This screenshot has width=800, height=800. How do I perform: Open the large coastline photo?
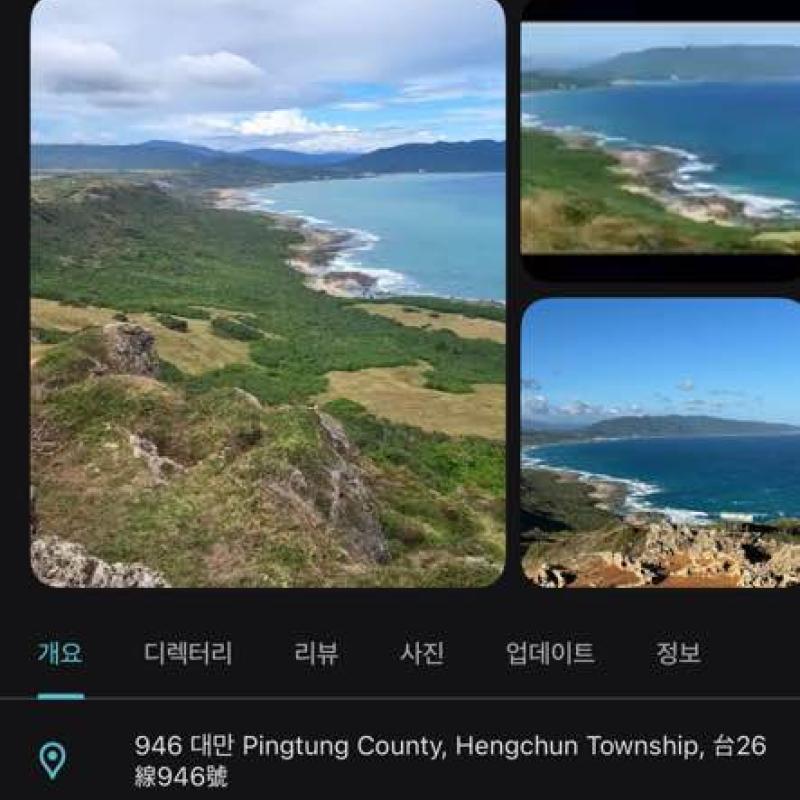click(x=267, y=293)
